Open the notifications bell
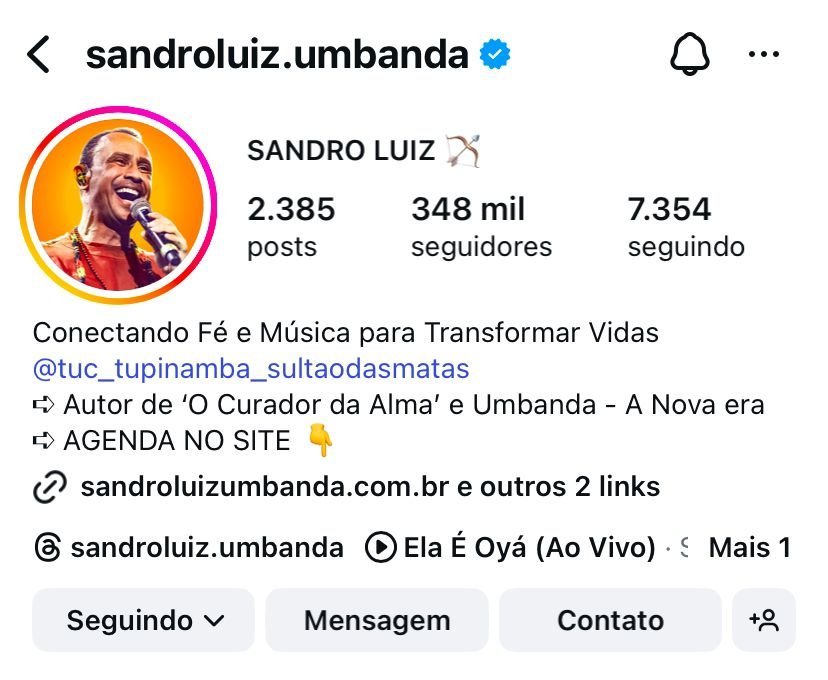 click(x=689, y=55)
